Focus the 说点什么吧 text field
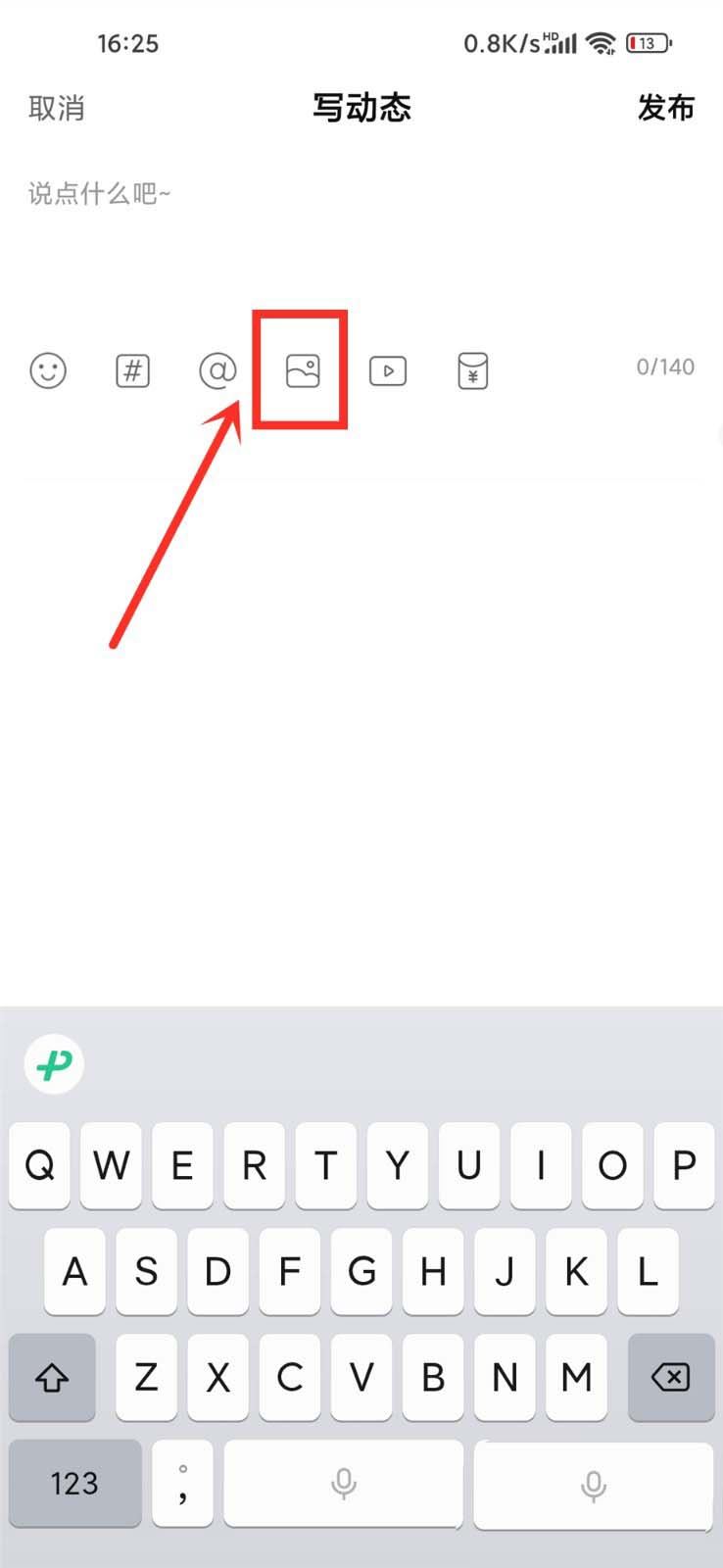Image resolution: width=723 pixels, height=1568 pixels. pyautogui.click(x=294, y=194)
